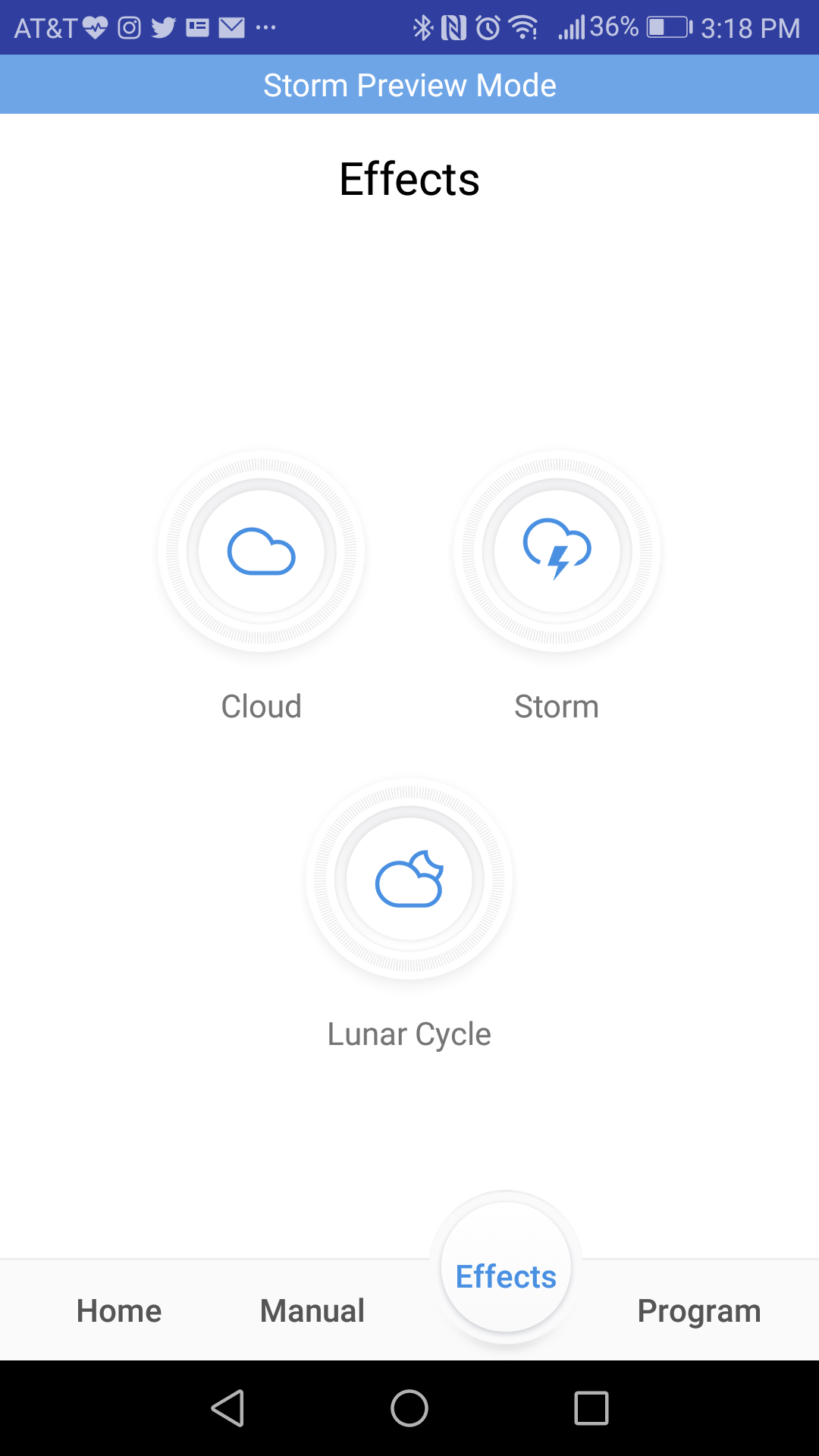Open the system recent apps view
Viewport: 819px width, 1456px height.
pyautogui.click(x=591, y=1408)
